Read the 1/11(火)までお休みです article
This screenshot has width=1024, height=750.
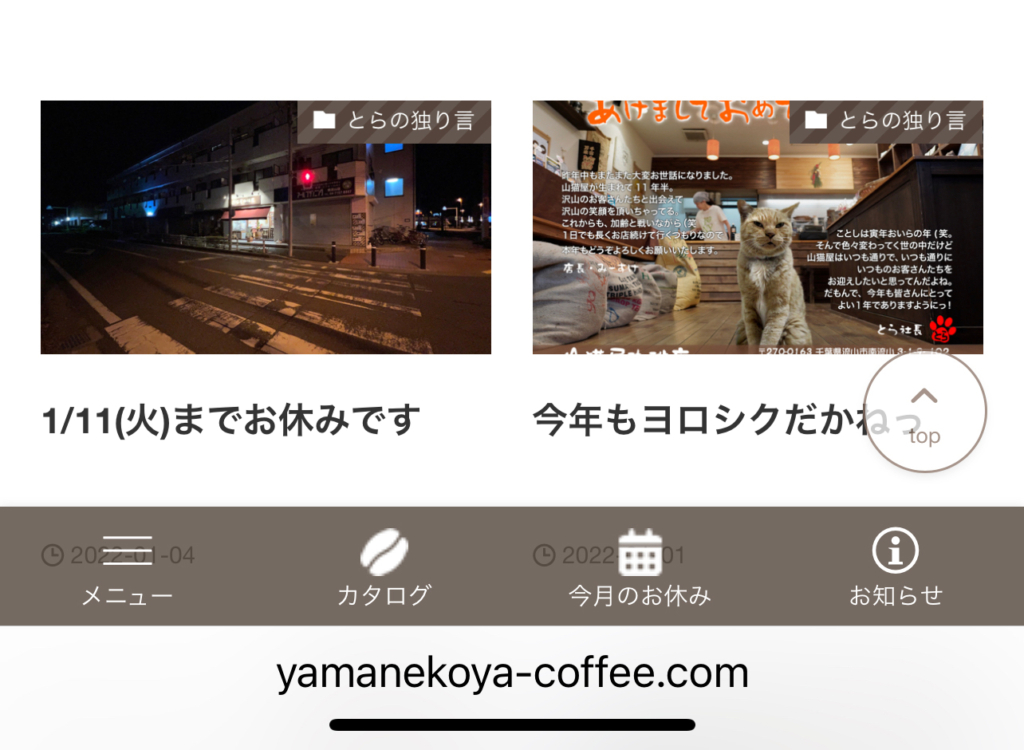click(230, 421)
